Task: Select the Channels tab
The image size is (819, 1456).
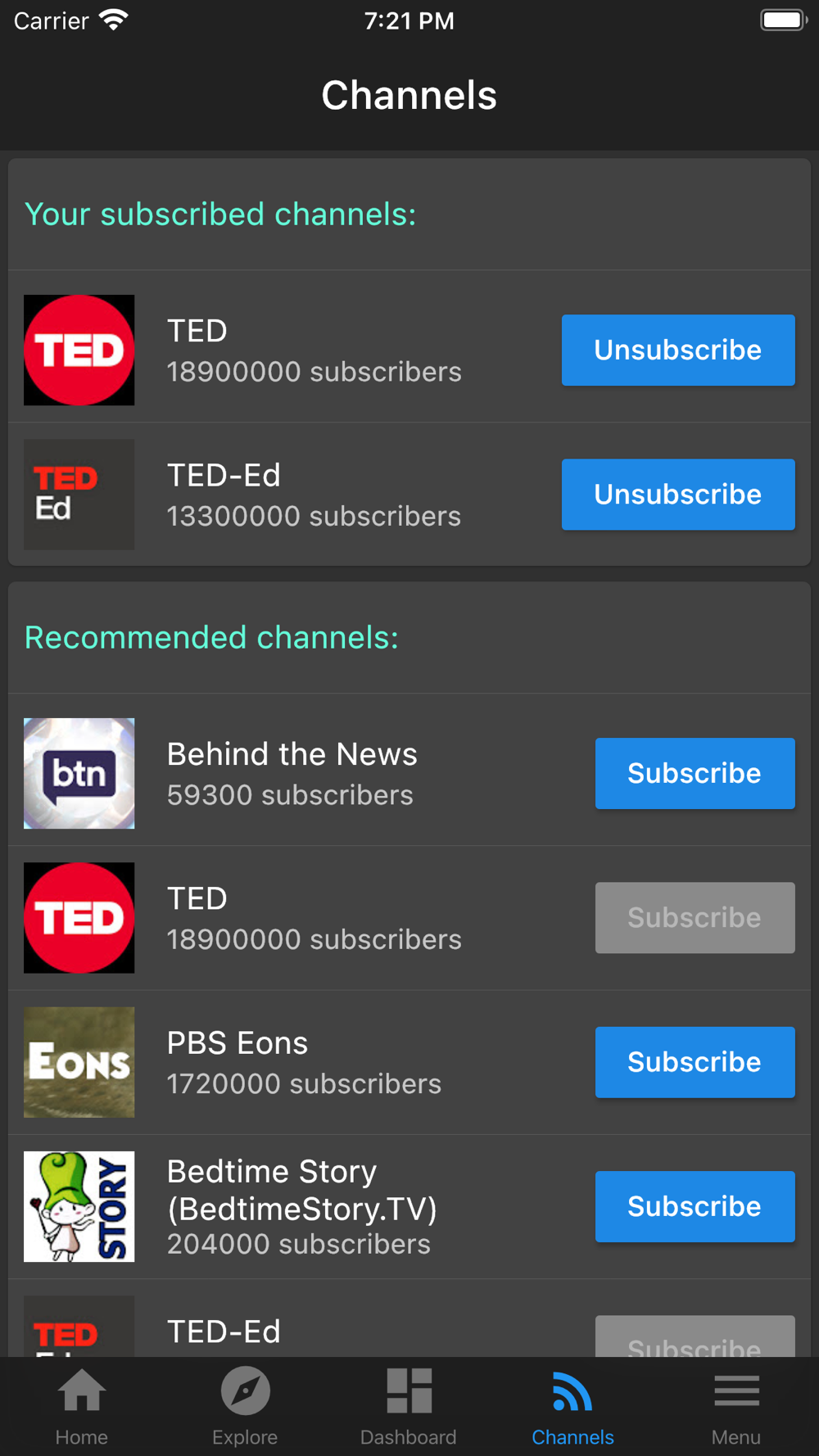Action: [x=572, y=1406]
